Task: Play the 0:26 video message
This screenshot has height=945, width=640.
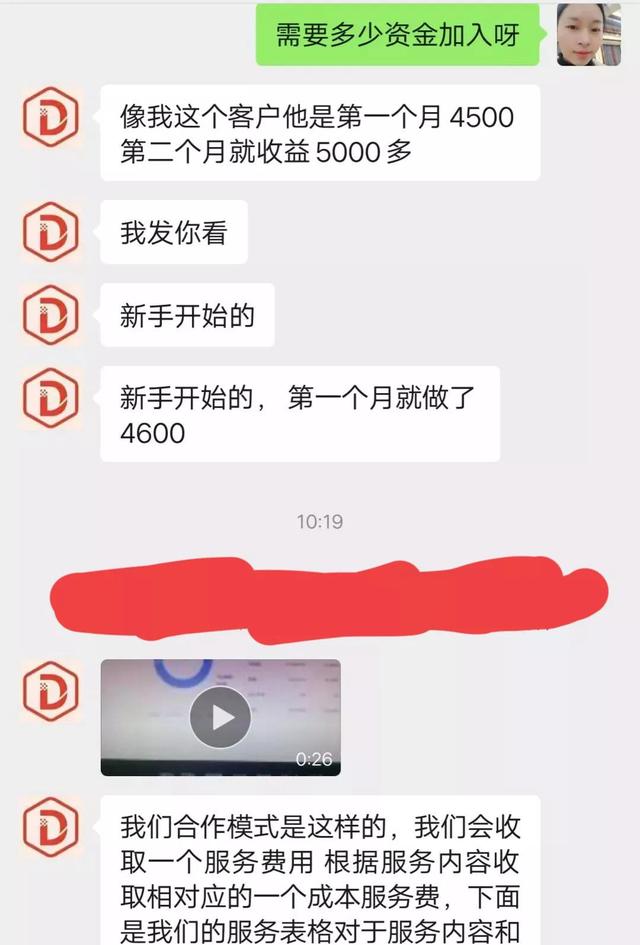Action: (x=220, y=717)
